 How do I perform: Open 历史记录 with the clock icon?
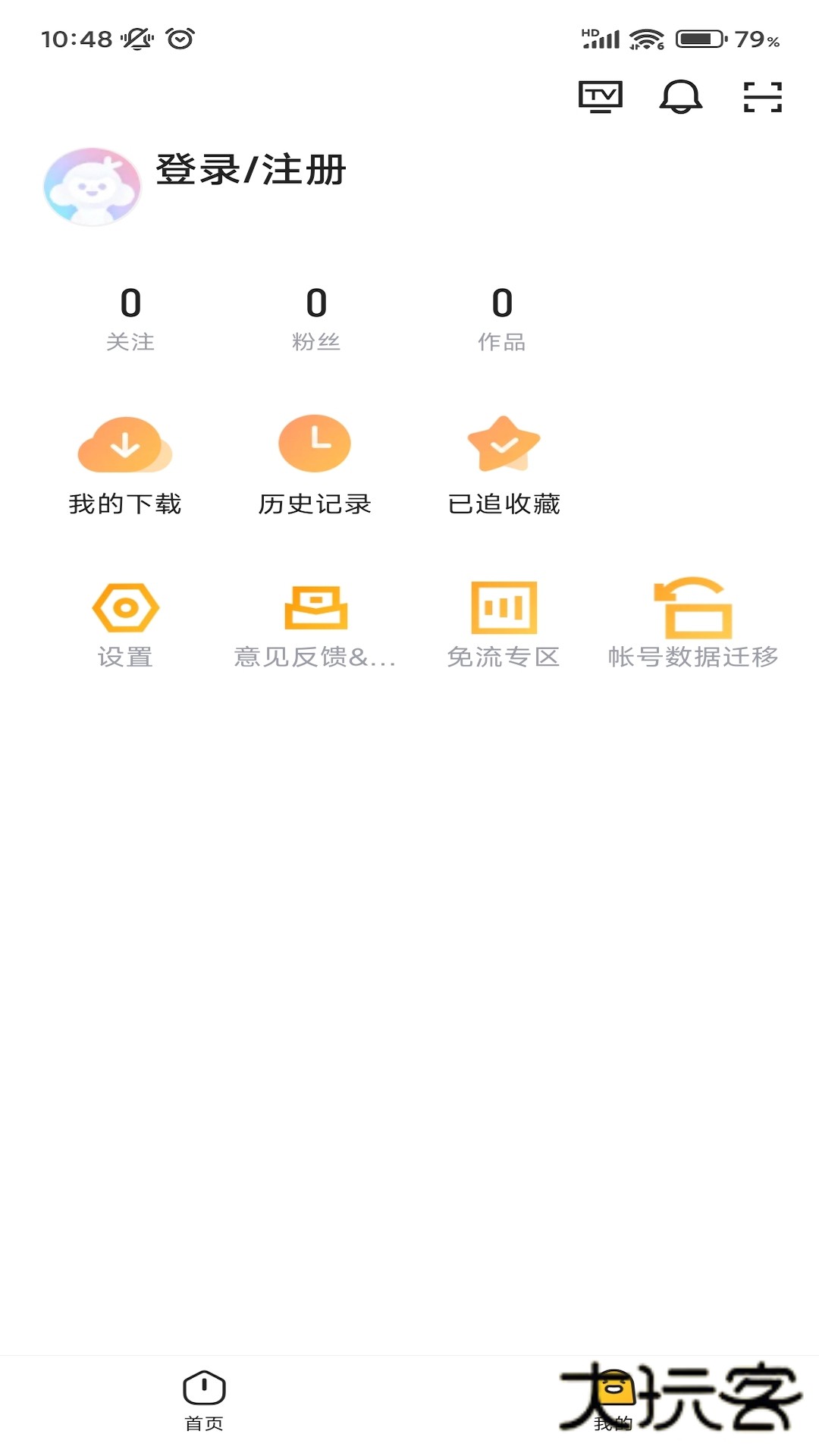[x=314, y=444]
